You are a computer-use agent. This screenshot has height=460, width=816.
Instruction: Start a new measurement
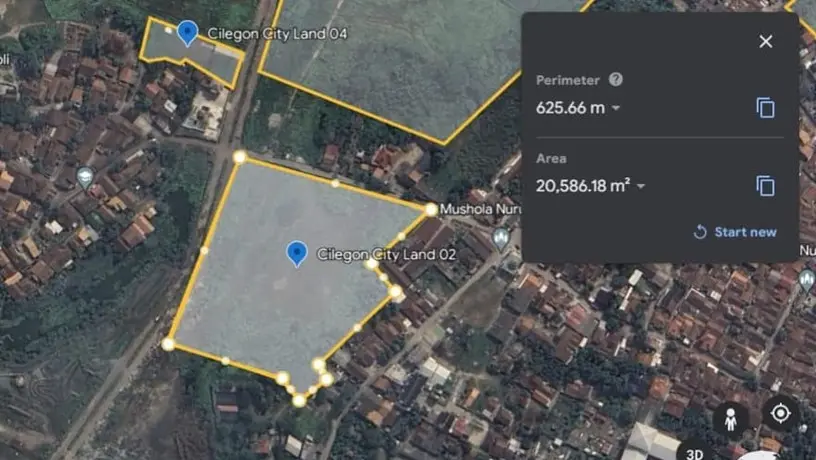pyautogui.click(x=735, y=232)
